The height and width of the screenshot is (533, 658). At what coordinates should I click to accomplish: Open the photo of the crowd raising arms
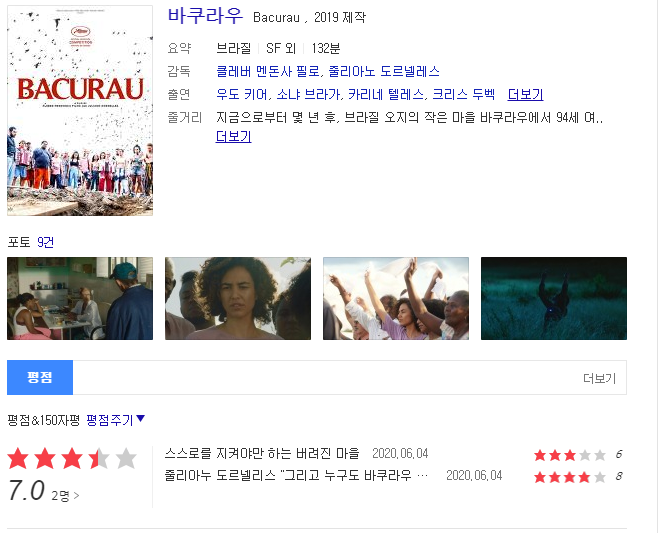coord(396,298)
